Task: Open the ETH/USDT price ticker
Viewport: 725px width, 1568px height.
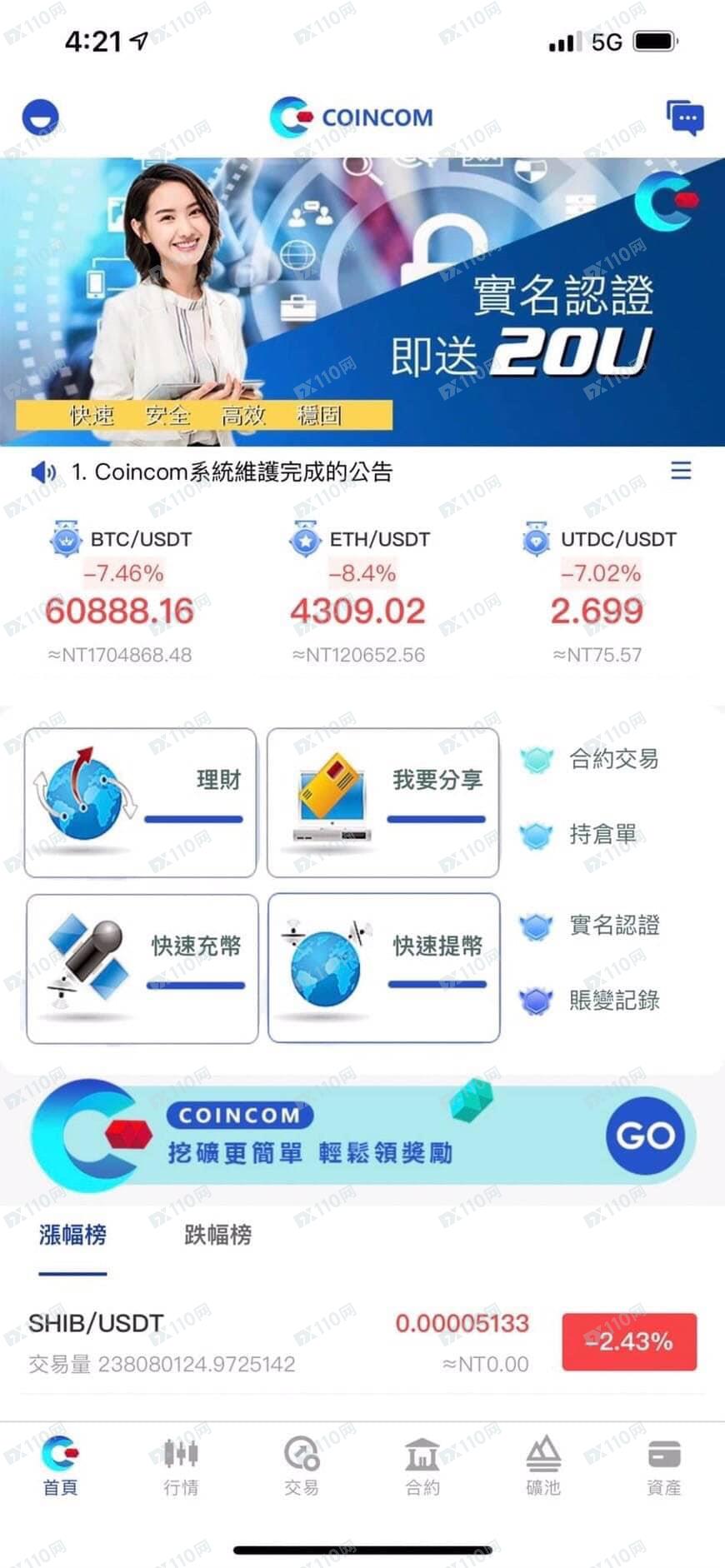Action: pos(358,593)
